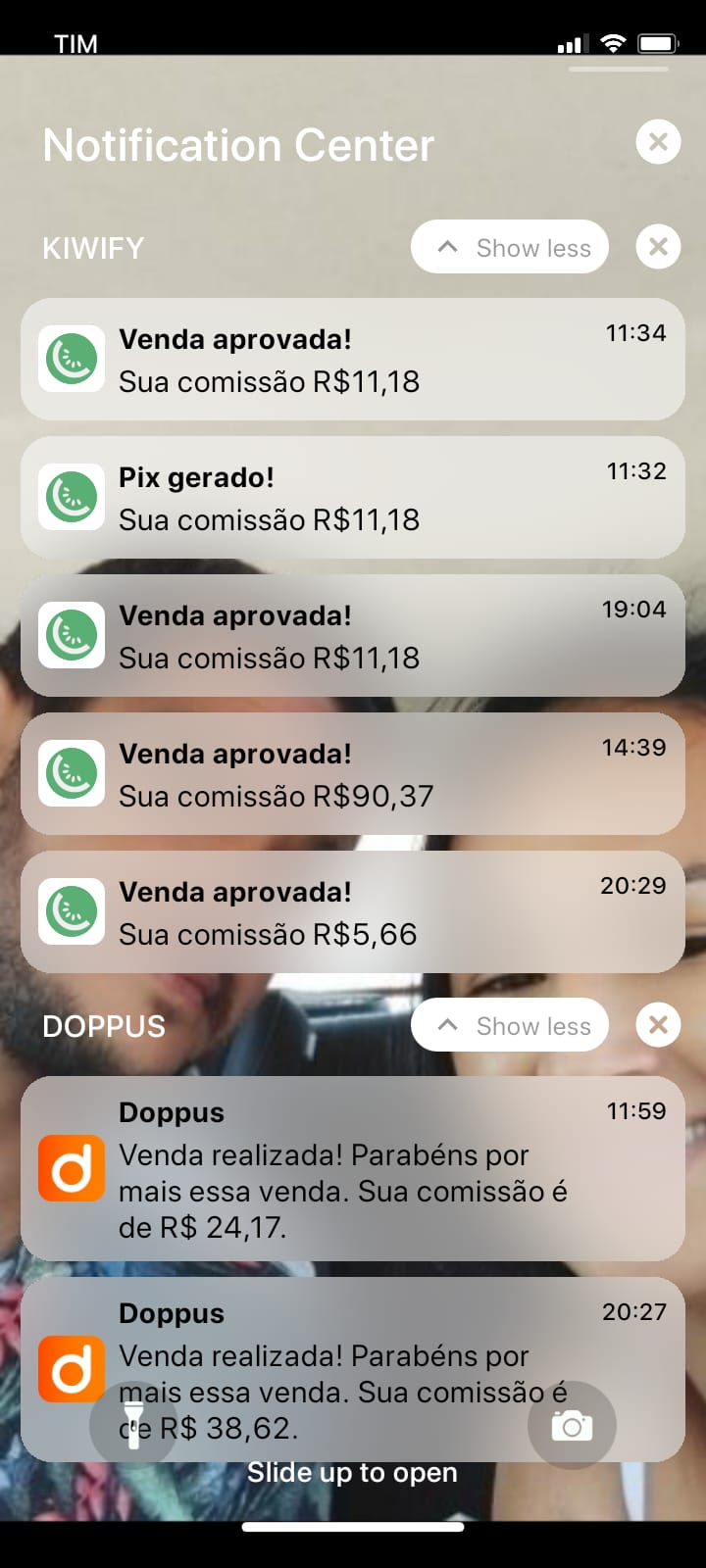Launch the camera from the lock screen
This screenshot has width=706, height=1568.
pos(572,1426)
